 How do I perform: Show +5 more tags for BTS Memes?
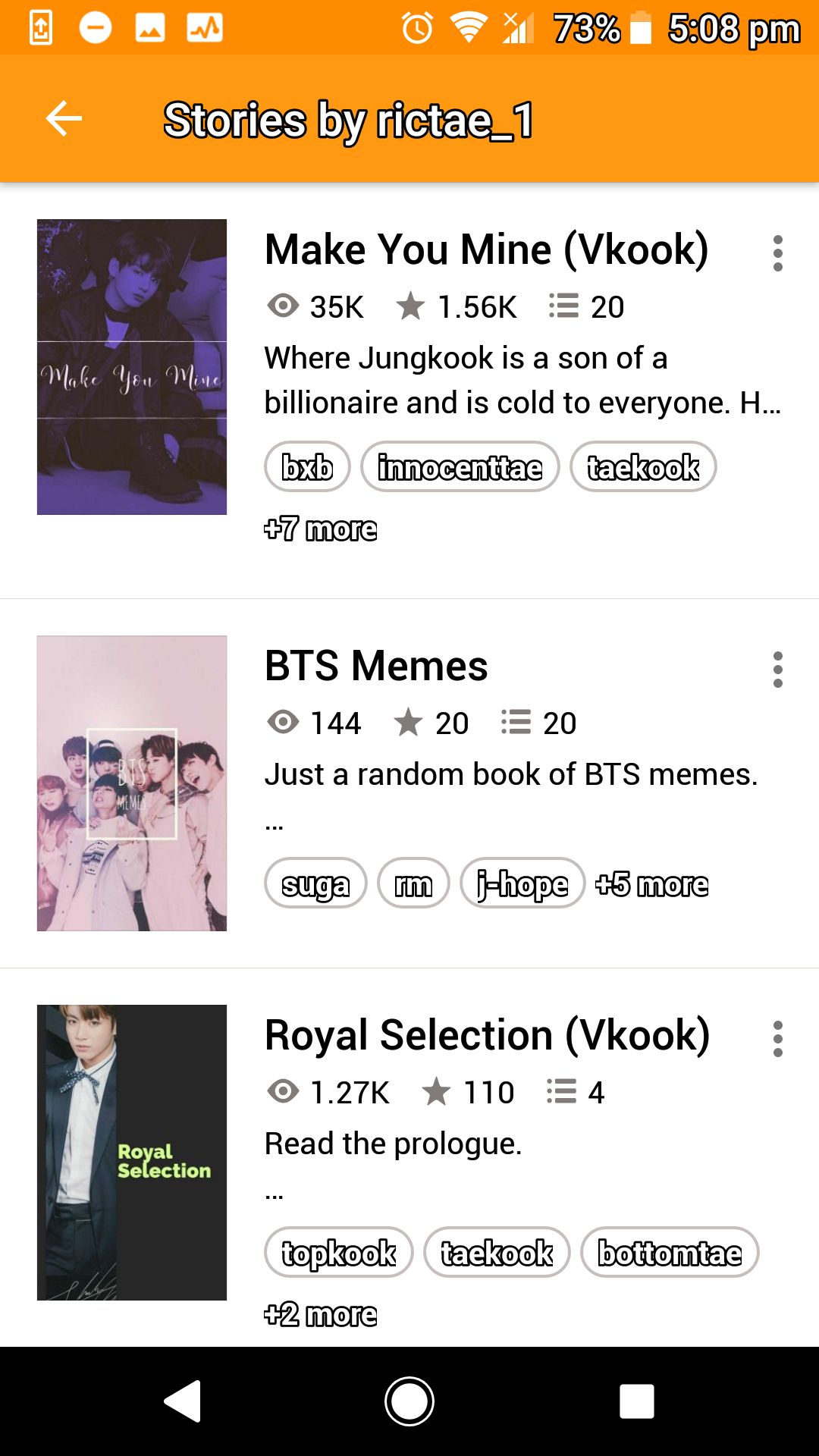pos(651,884)
